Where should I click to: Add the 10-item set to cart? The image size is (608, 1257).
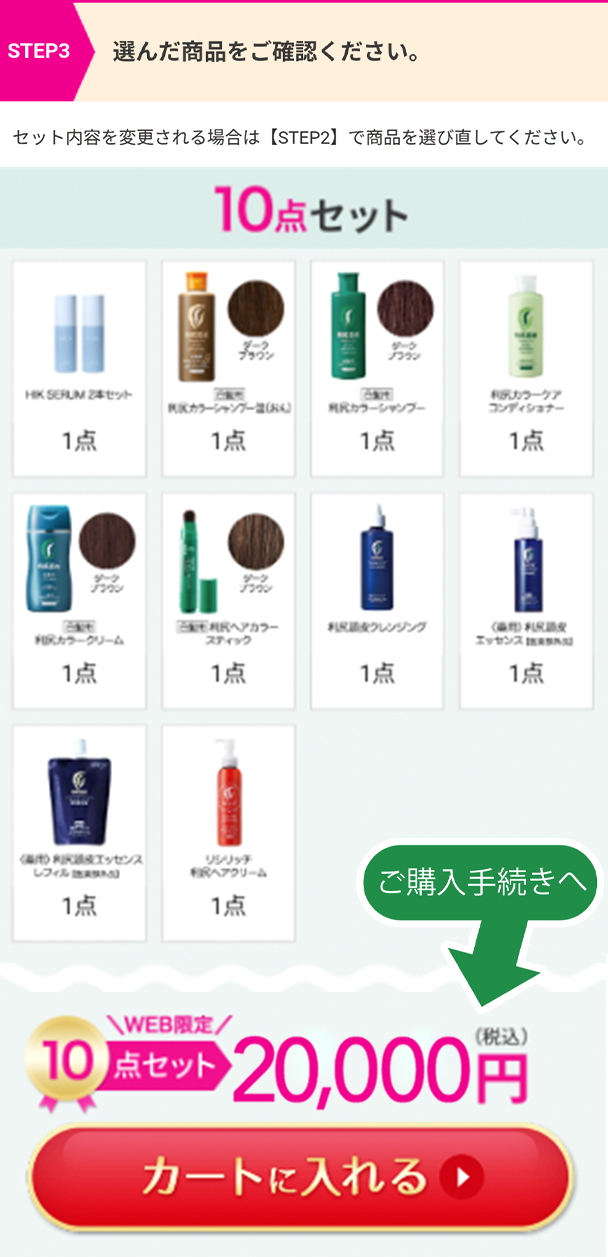(x=303, y=1176)
